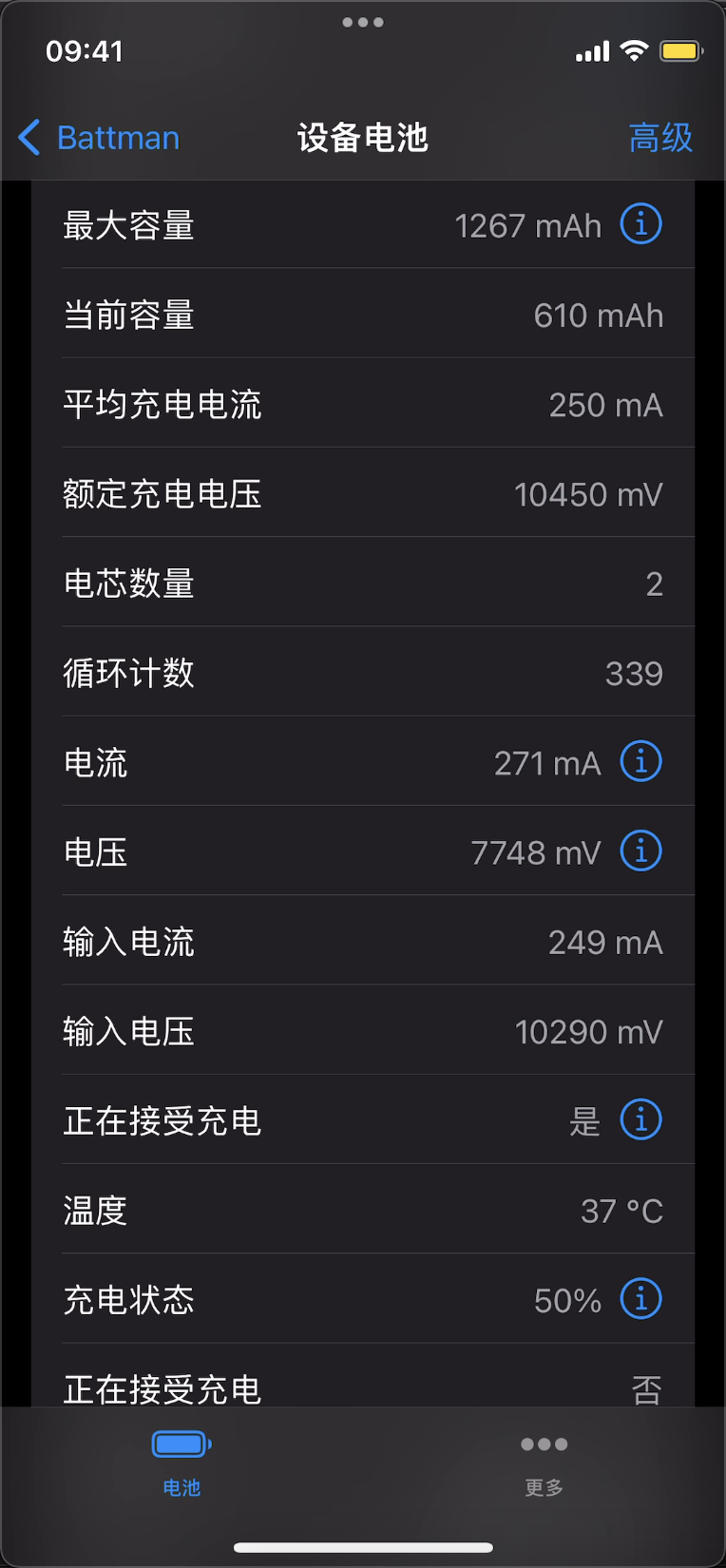Show info for 正在接受充电 是

click(641, 1120)
